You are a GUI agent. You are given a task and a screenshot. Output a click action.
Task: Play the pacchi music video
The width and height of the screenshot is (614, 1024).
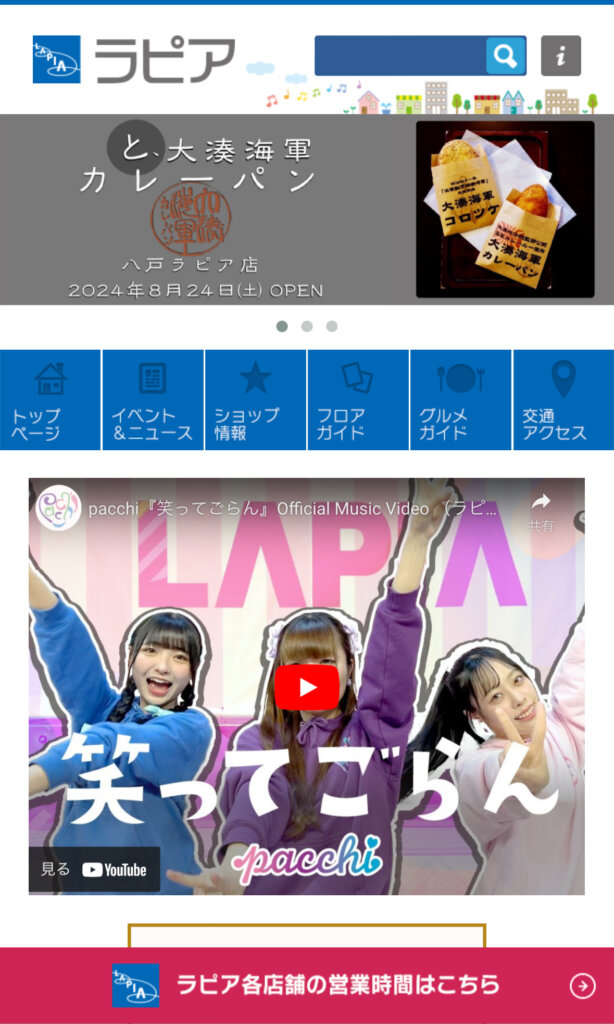click(x=307, y=687)
